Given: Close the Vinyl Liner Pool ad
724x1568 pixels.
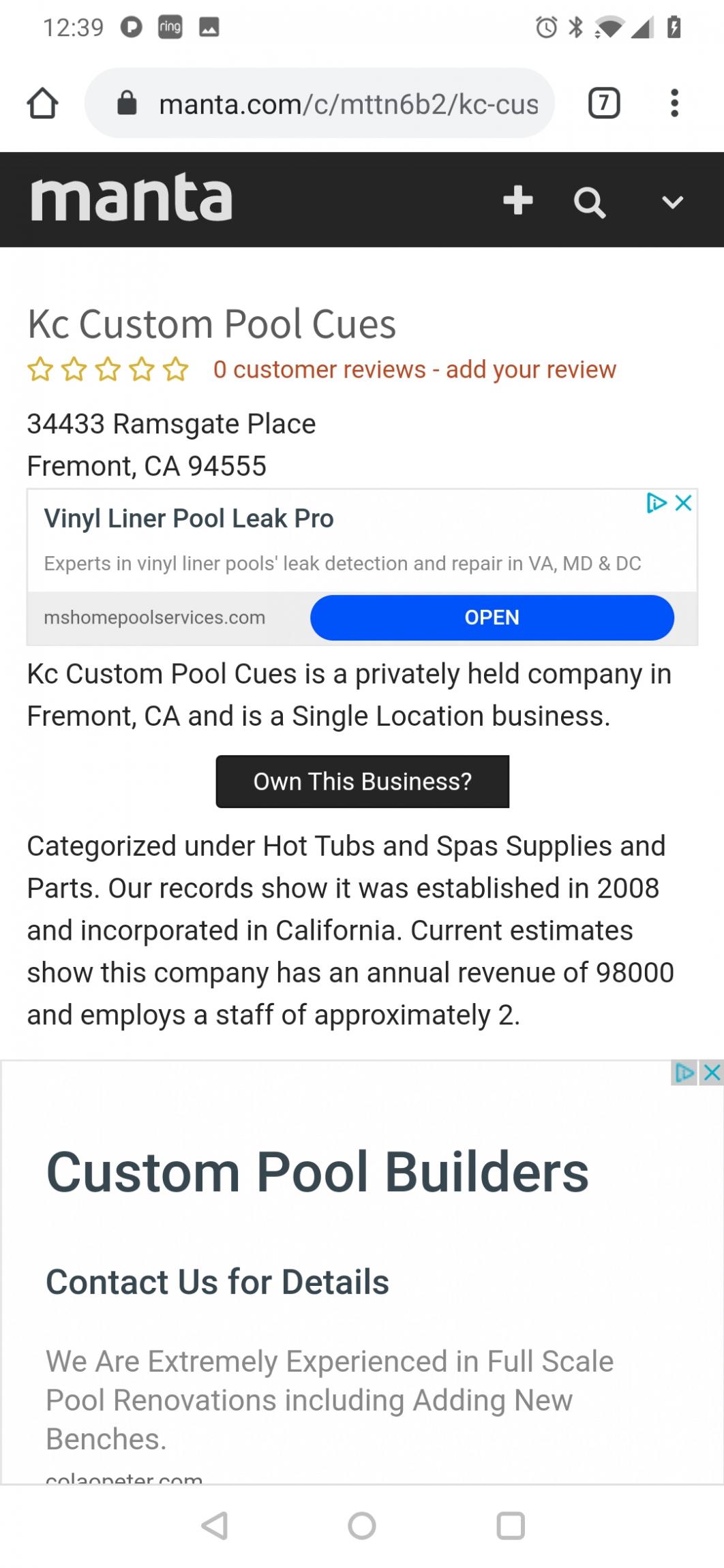Looking at the screenshot, I should [683, 503].
